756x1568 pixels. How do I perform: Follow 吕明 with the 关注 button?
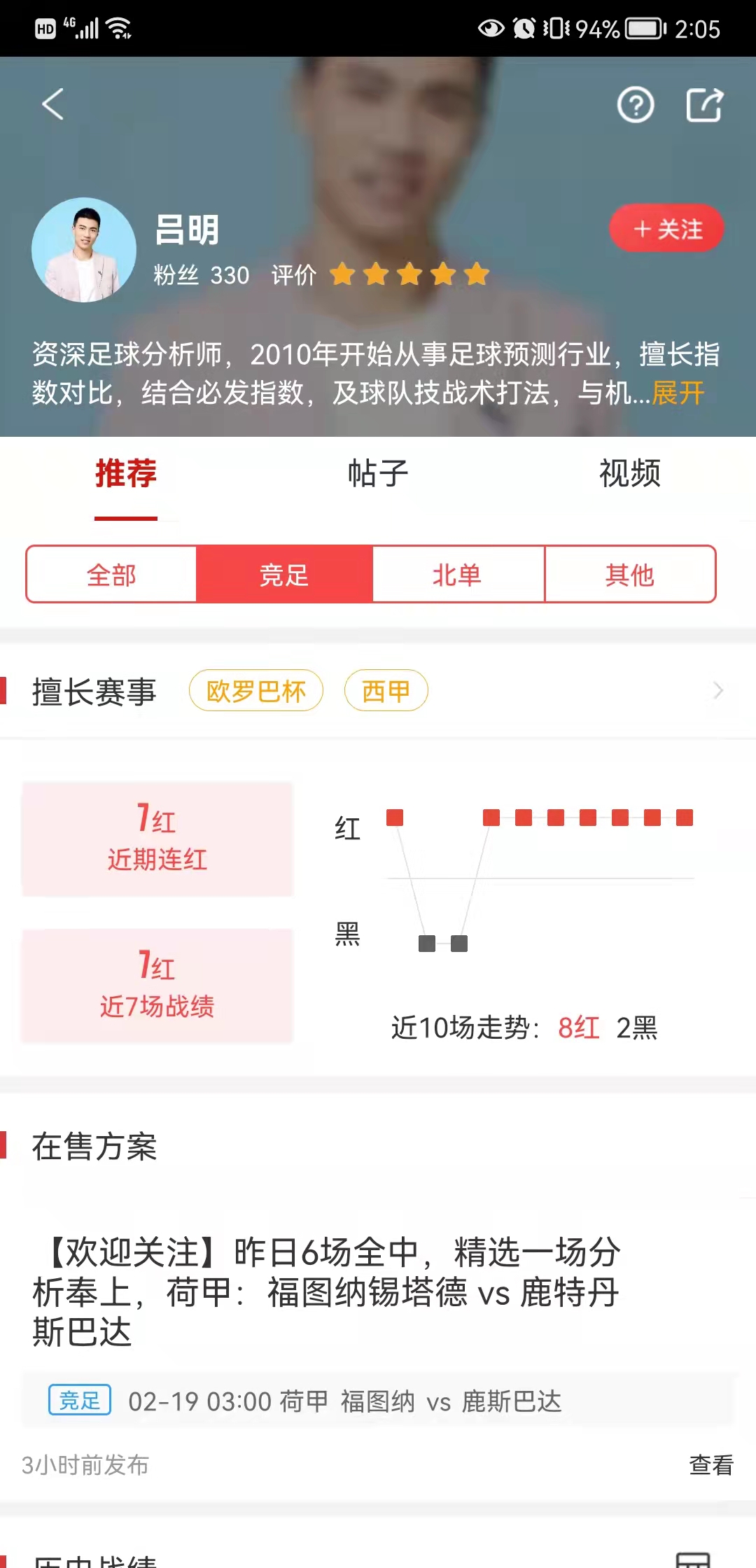pyautogui.click(x=666, y=229)
